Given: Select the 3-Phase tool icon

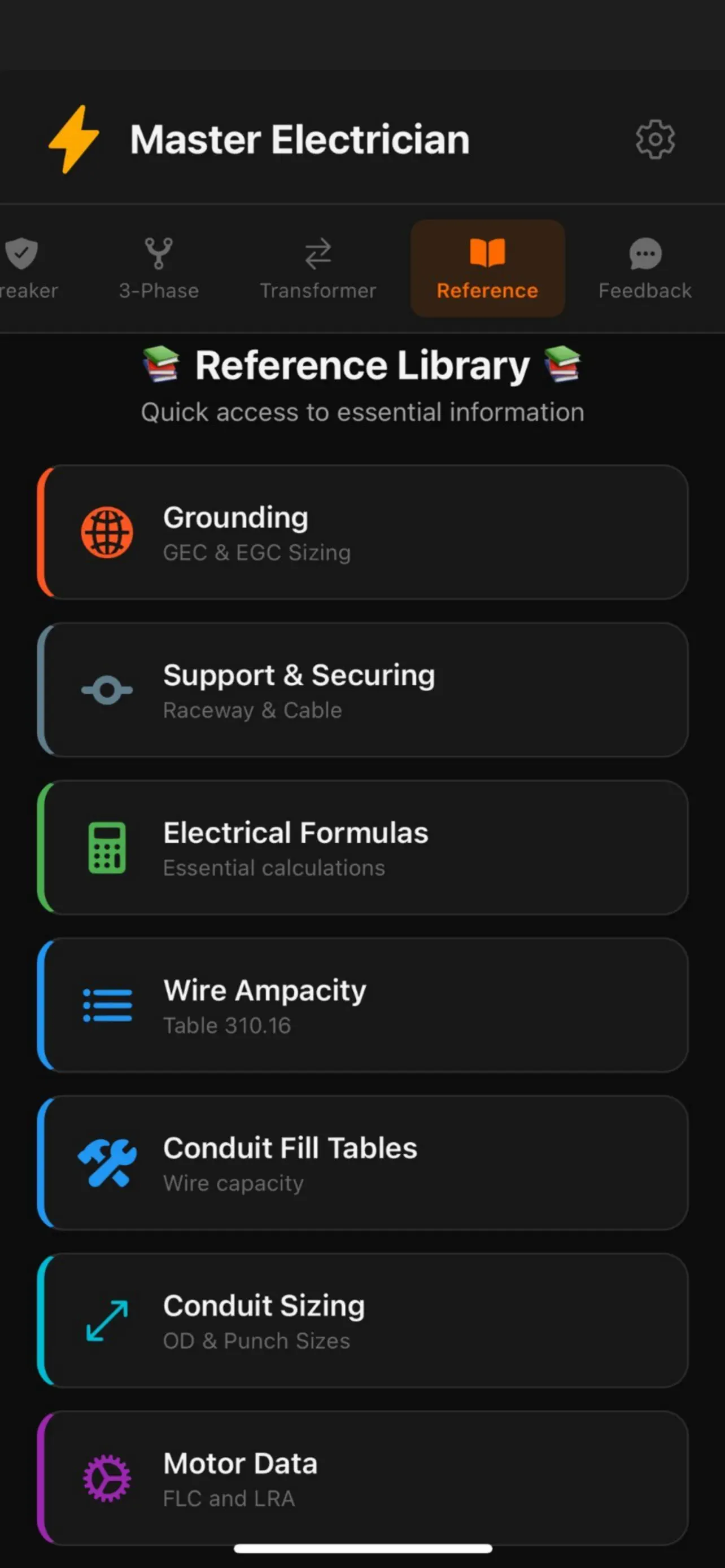Looking at the screenshot, I should pyautogui.click(x=158, y=254).
